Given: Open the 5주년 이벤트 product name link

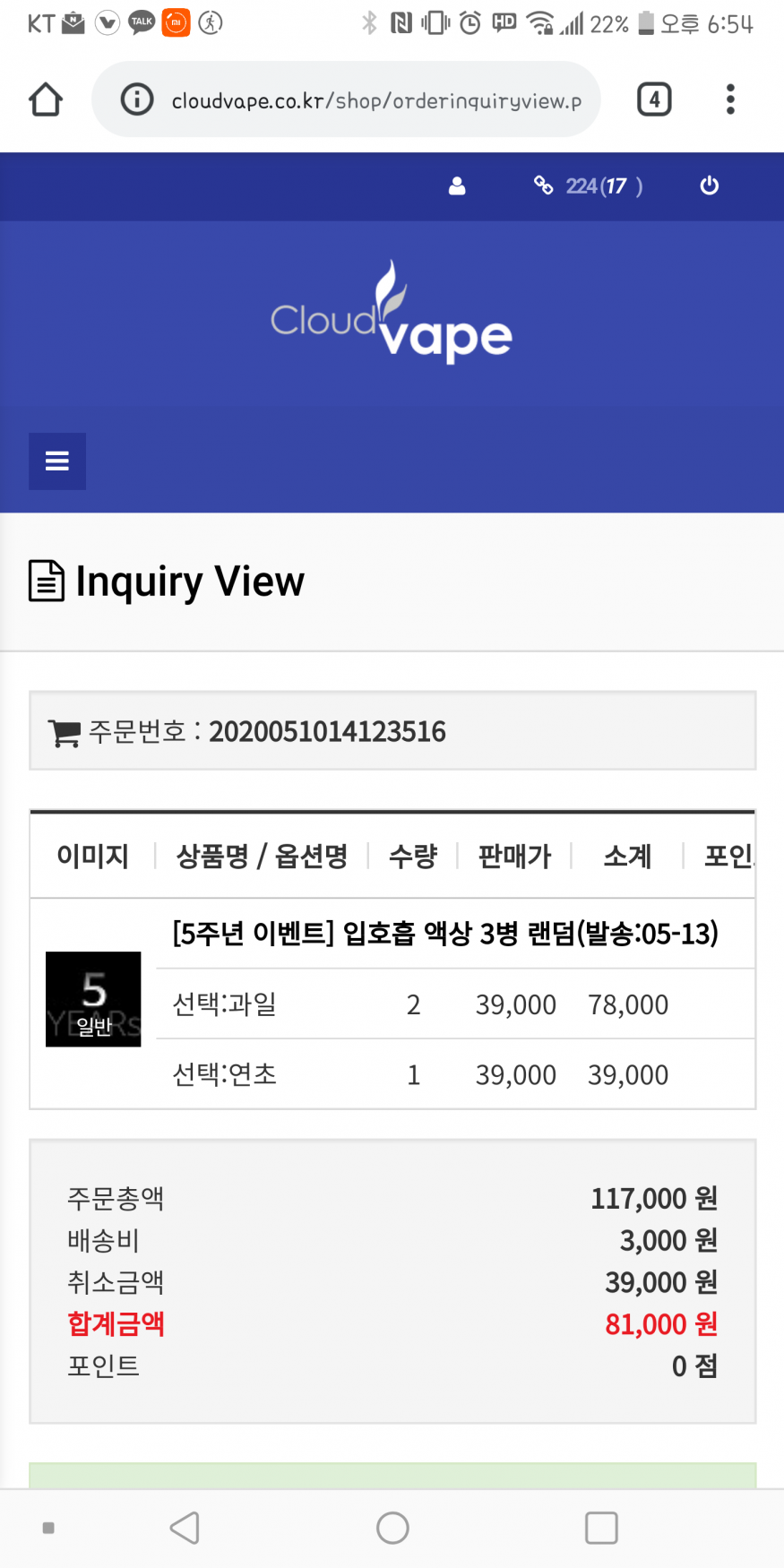Looking at the screenshot, I should pos(445,934).
